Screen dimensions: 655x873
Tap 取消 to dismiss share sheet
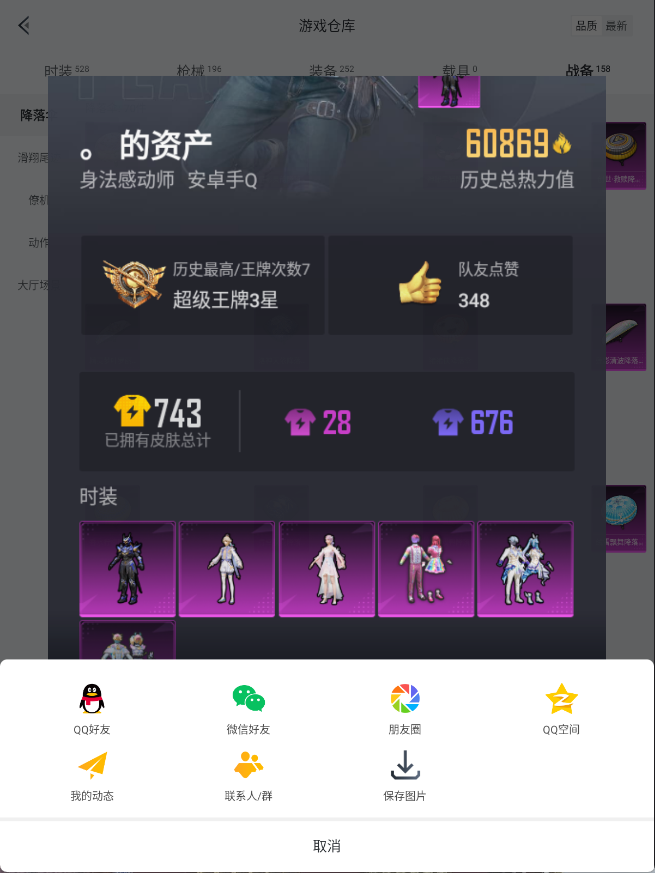point(327,846)
